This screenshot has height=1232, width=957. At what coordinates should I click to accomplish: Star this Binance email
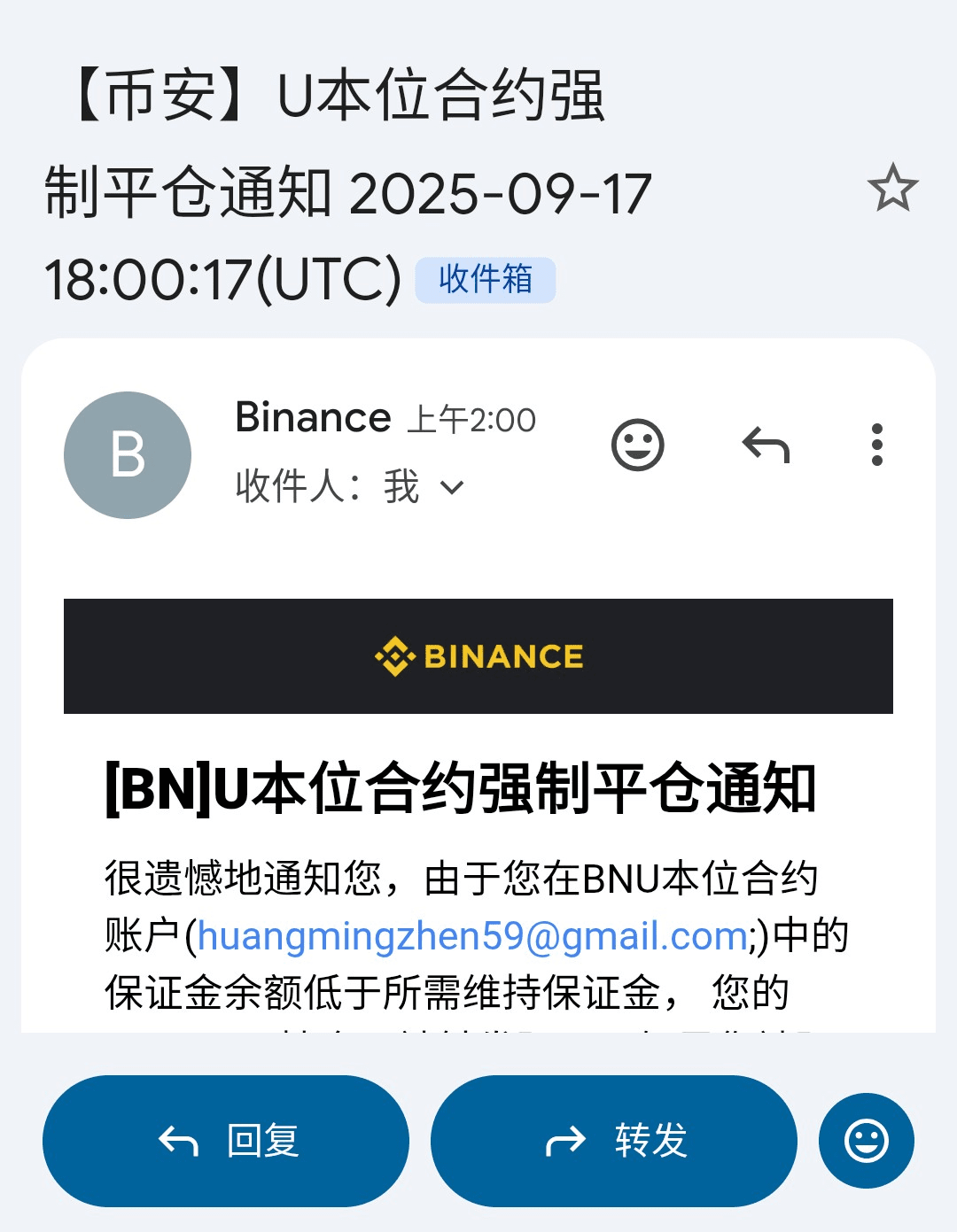click(x=892, y=188)
